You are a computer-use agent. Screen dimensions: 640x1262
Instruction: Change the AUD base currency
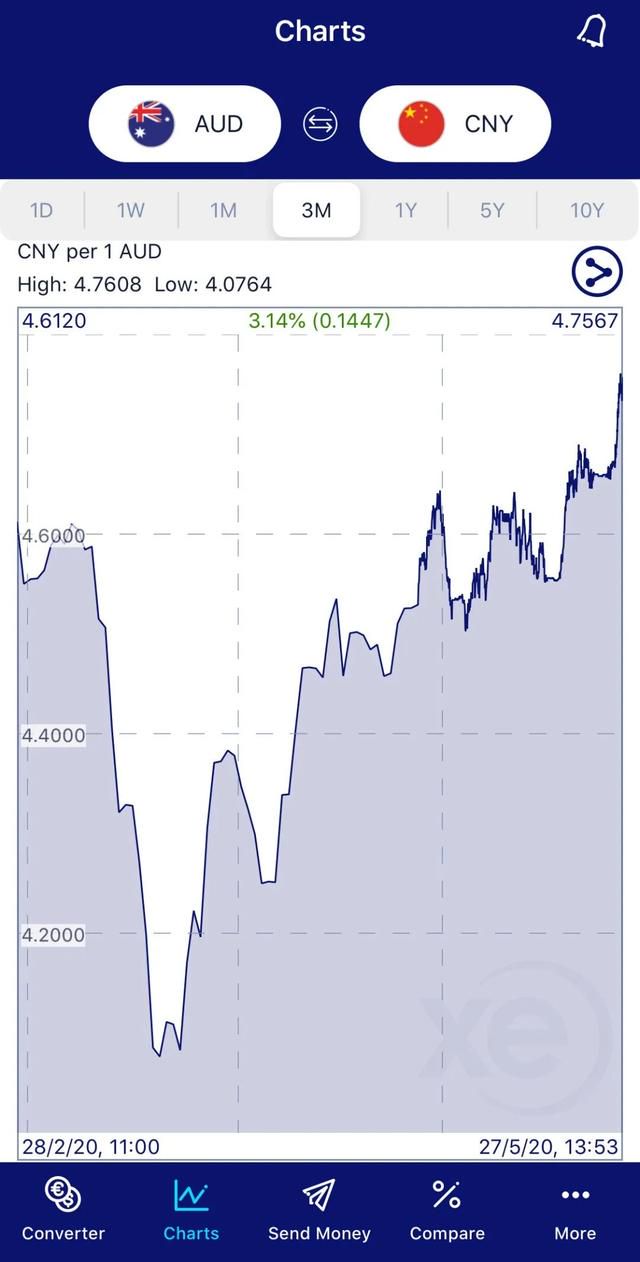(x=185, y=124)
